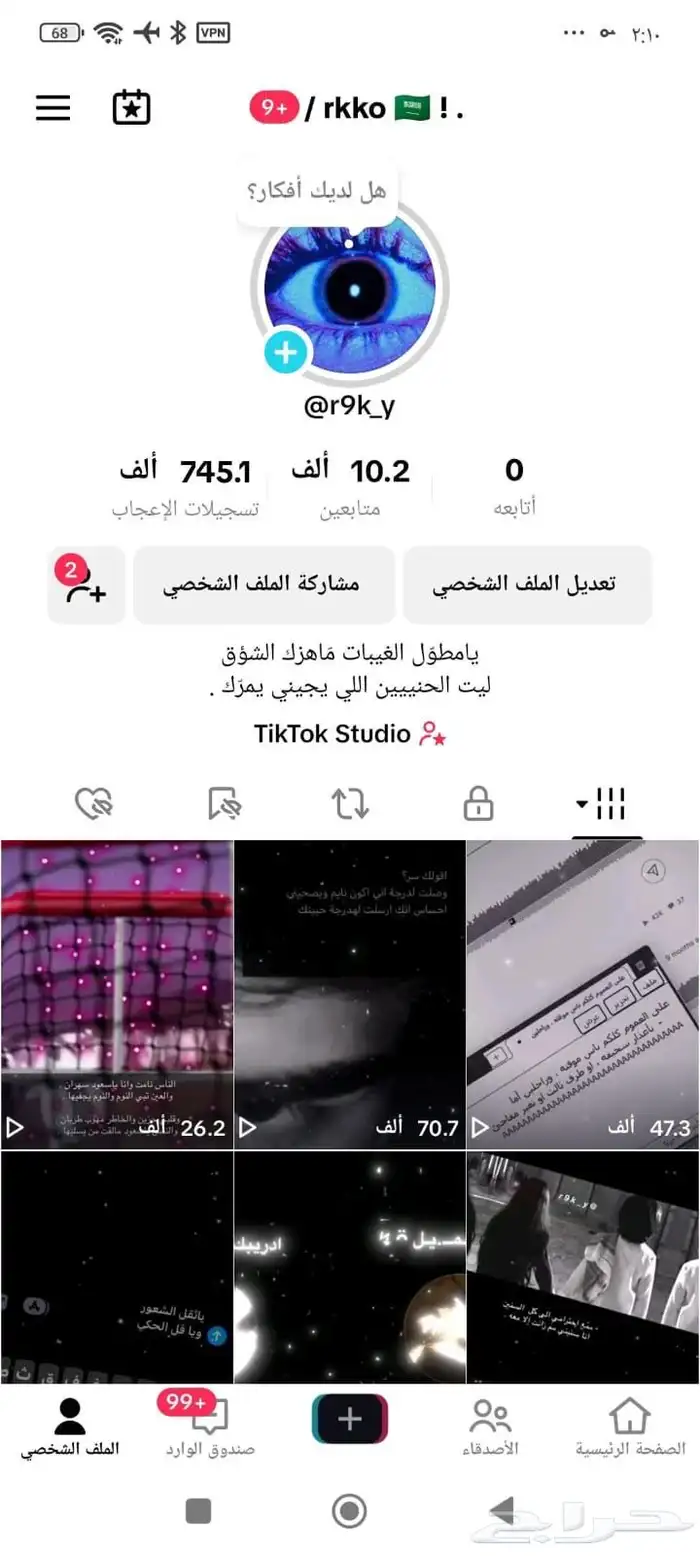Open صندوق الوارد inbox tab
700x1556 pixels.
pyautogui.click(x=210, y=1427)
